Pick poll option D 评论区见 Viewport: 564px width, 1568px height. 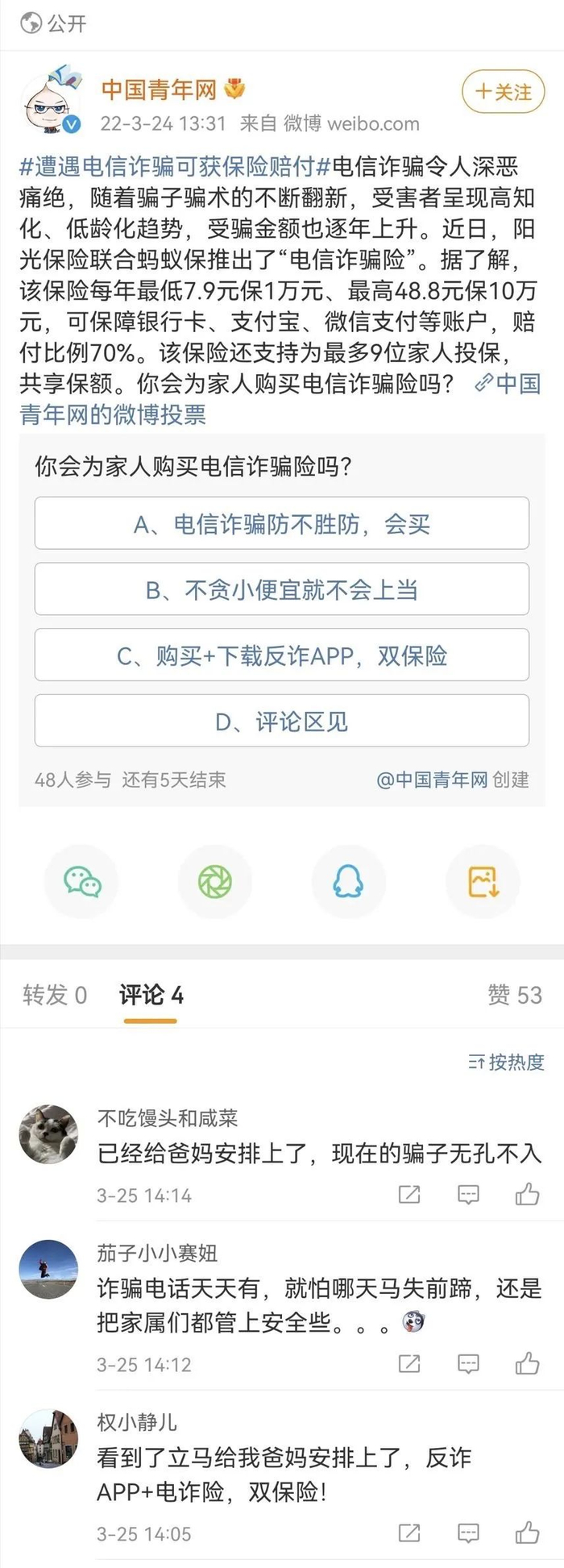[x=282, y=721]
